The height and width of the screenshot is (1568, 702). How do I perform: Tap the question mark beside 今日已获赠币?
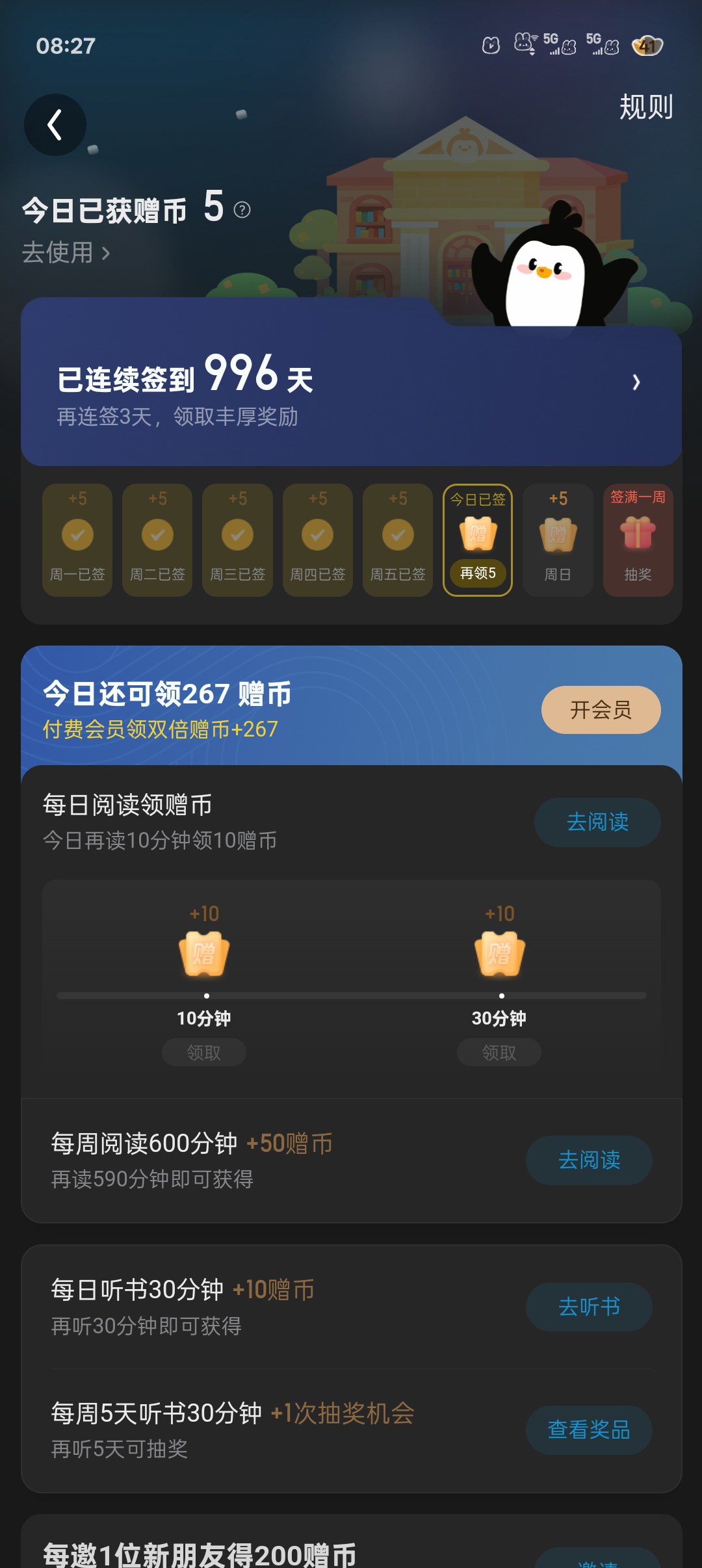242,210
